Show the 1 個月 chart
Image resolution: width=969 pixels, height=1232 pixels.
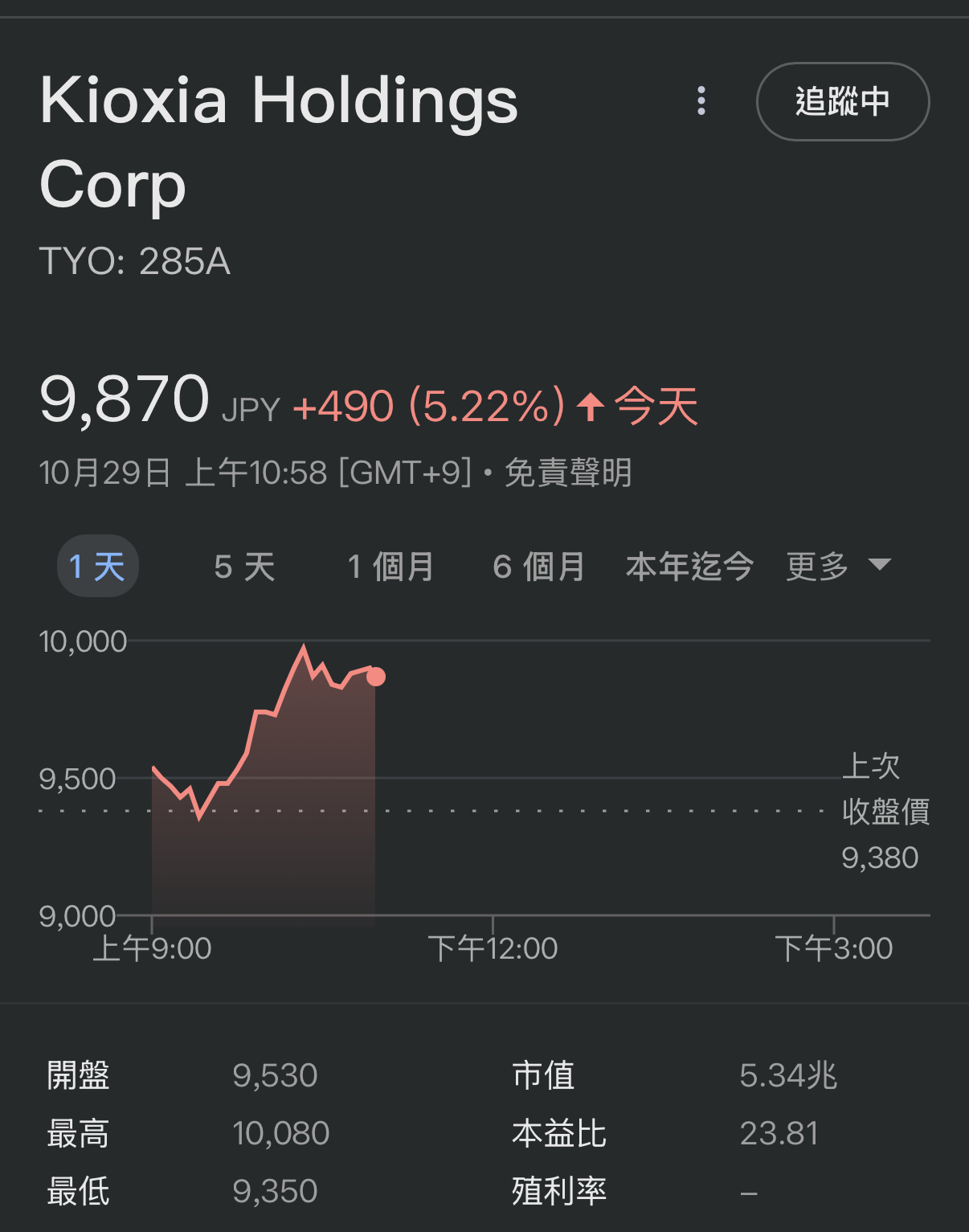[x=390, y=567]
